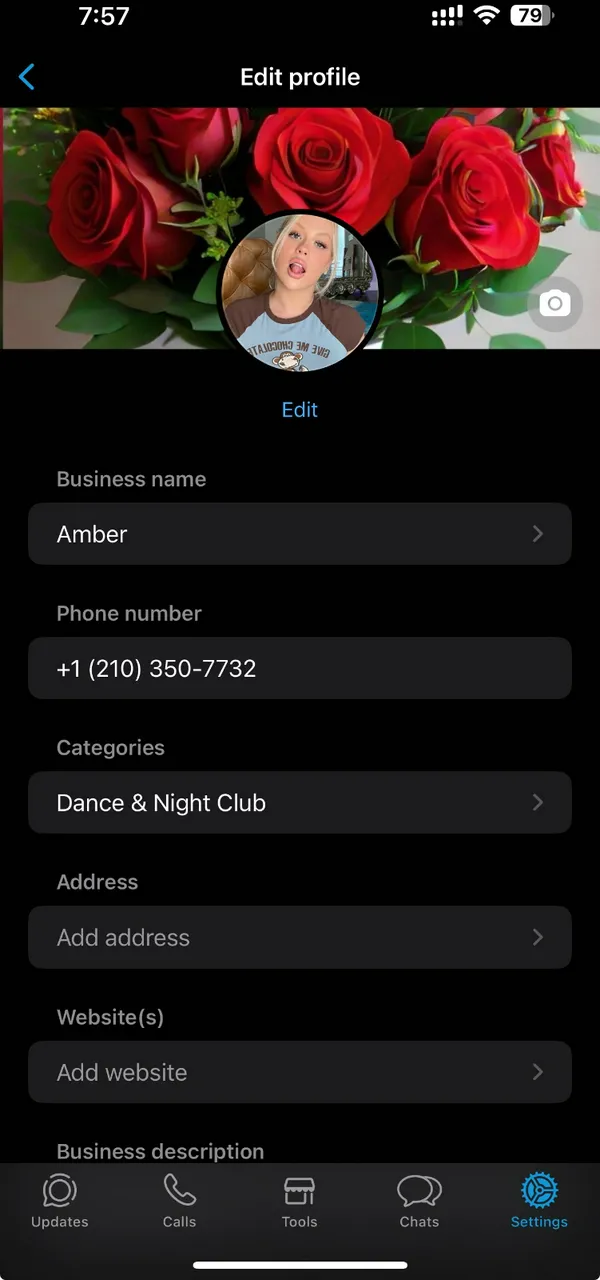Tap Edit under the profile picture
This screenshot has width=600, height=1280.
click(299, 410)
